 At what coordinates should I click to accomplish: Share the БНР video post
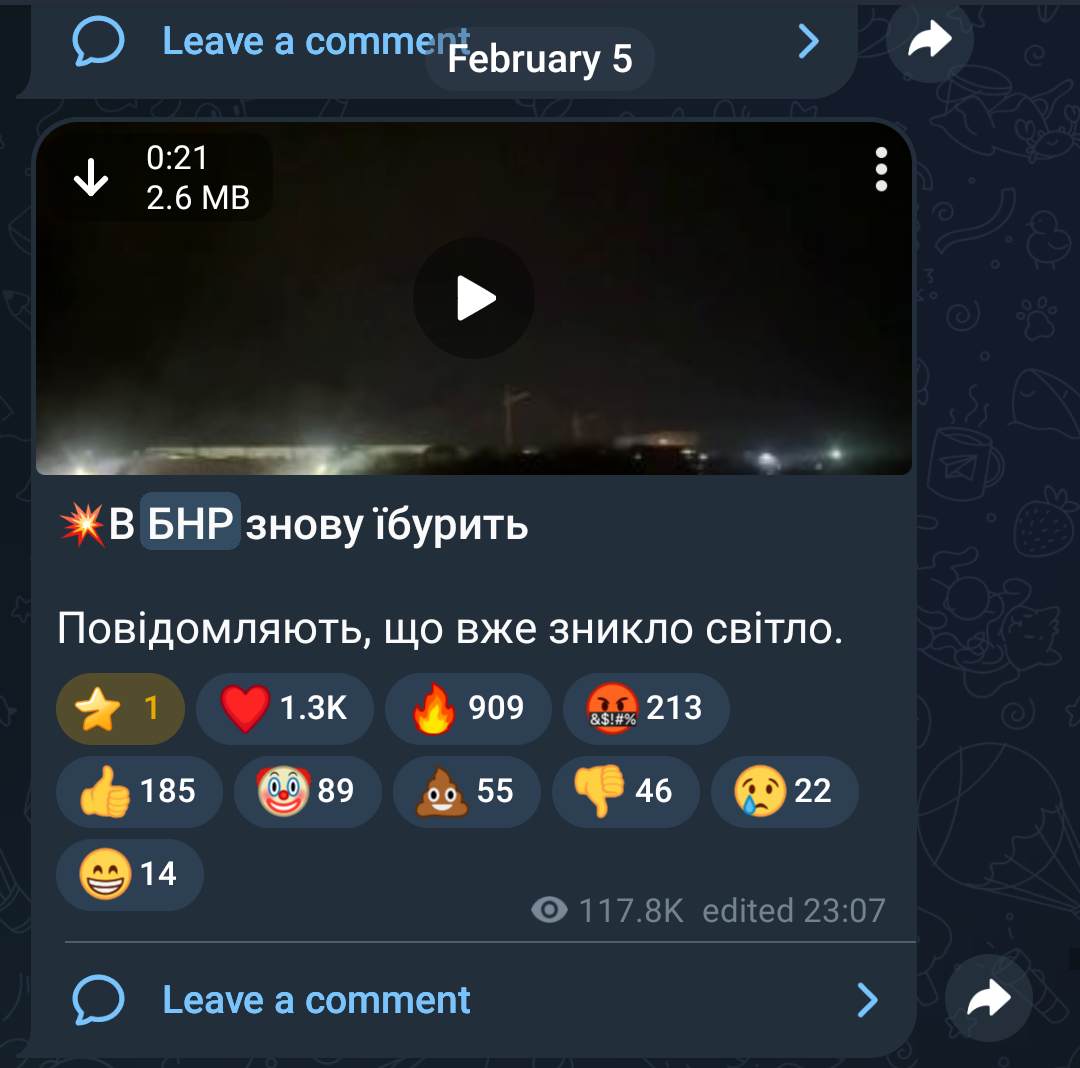point(988,998)
